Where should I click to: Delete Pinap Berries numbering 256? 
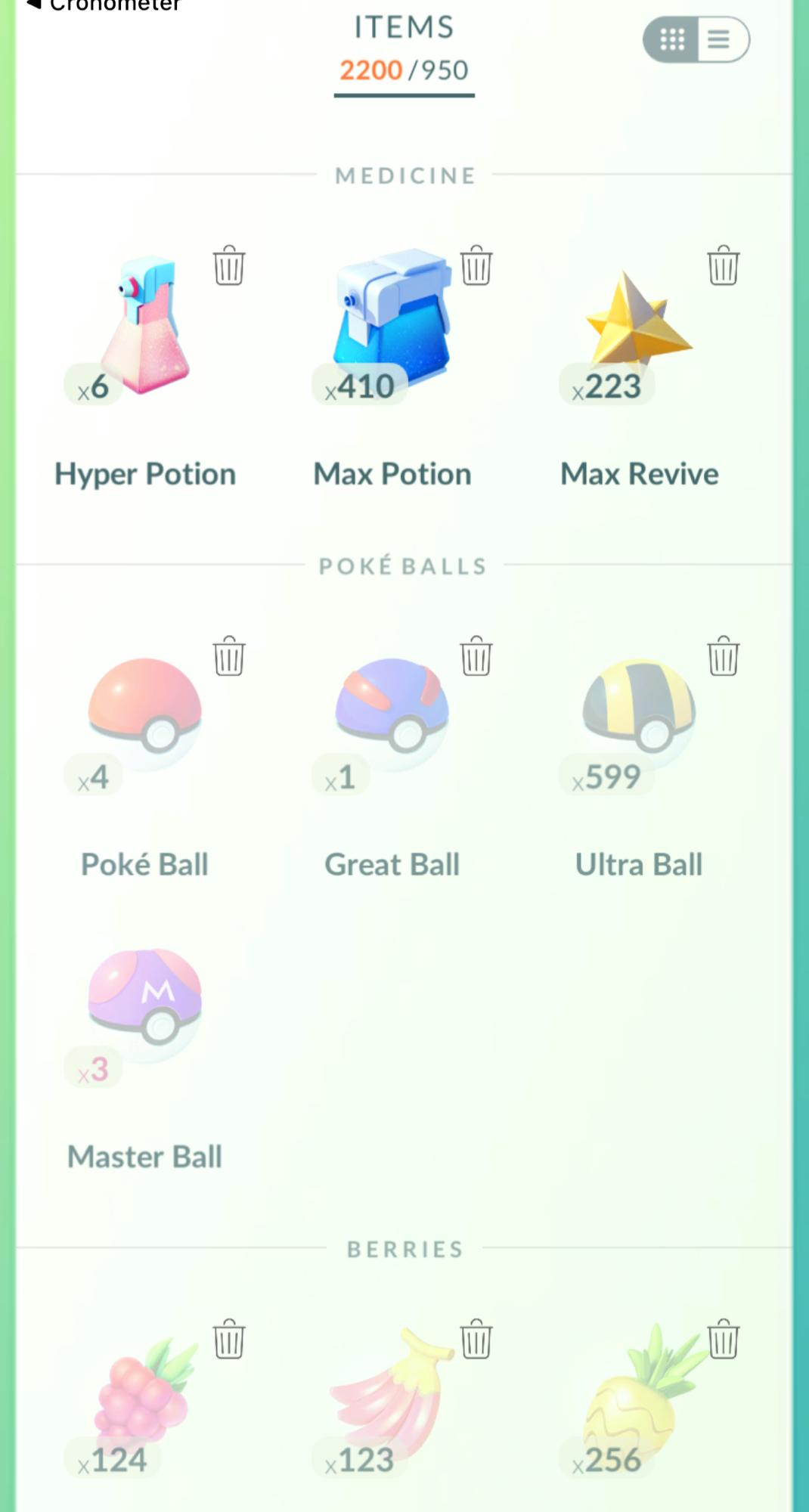point(723,1339)
